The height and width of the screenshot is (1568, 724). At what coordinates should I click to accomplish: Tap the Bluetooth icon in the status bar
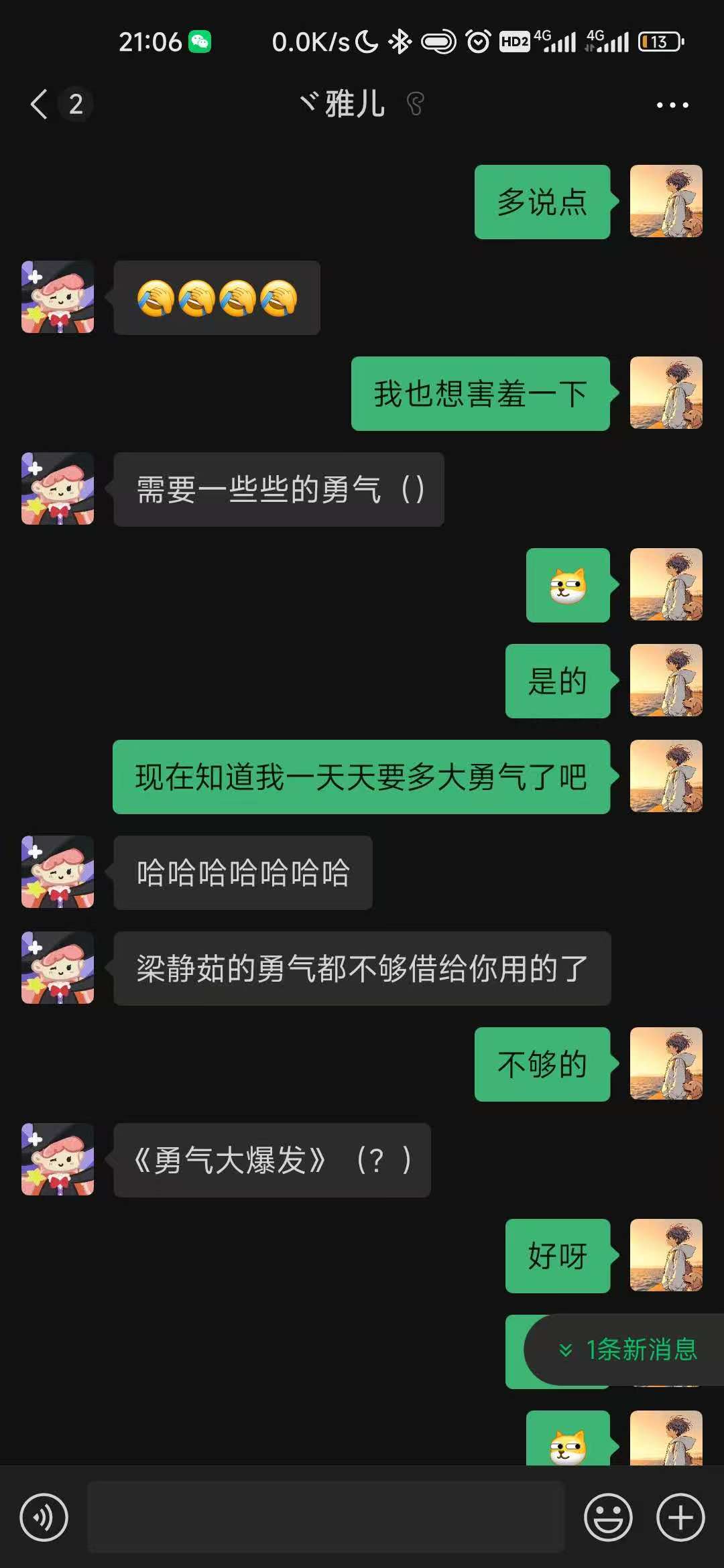coord(400,42)
